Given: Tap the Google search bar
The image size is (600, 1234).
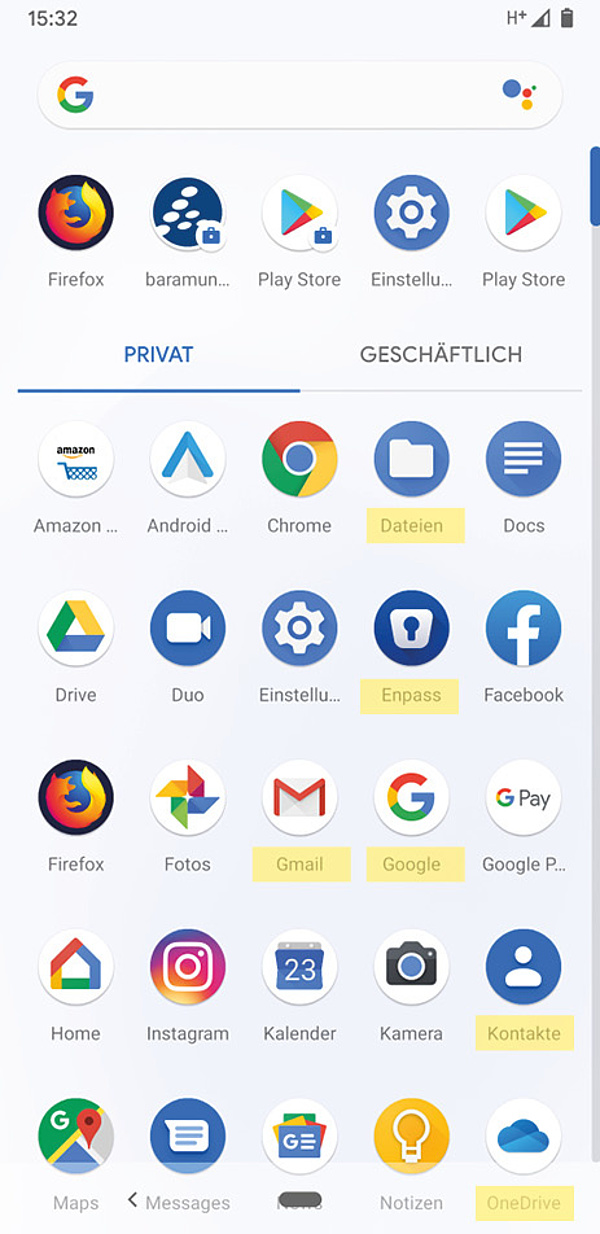Looking at the screenshot, I should tap(290, 96).
